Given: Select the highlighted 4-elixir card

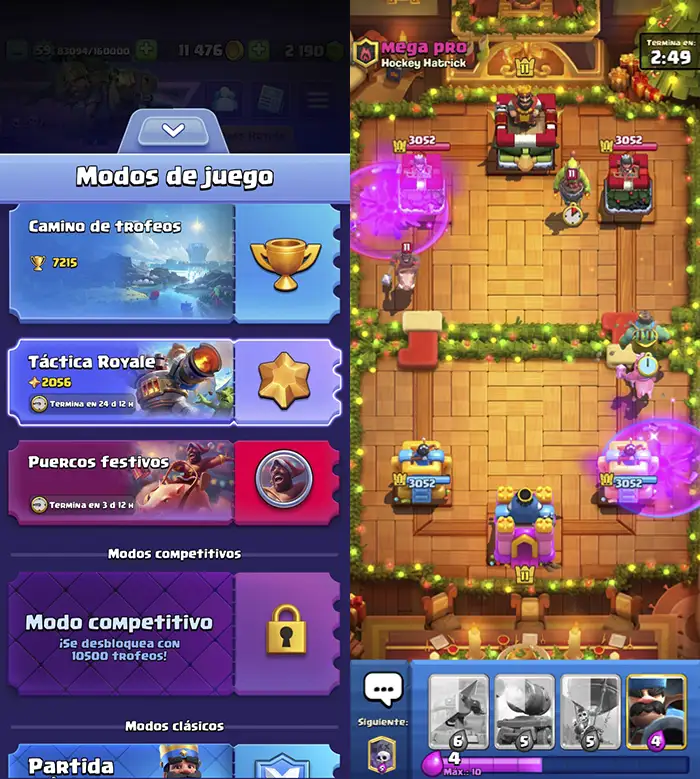Looking at the screenshot, I should (x=656, y=711).
